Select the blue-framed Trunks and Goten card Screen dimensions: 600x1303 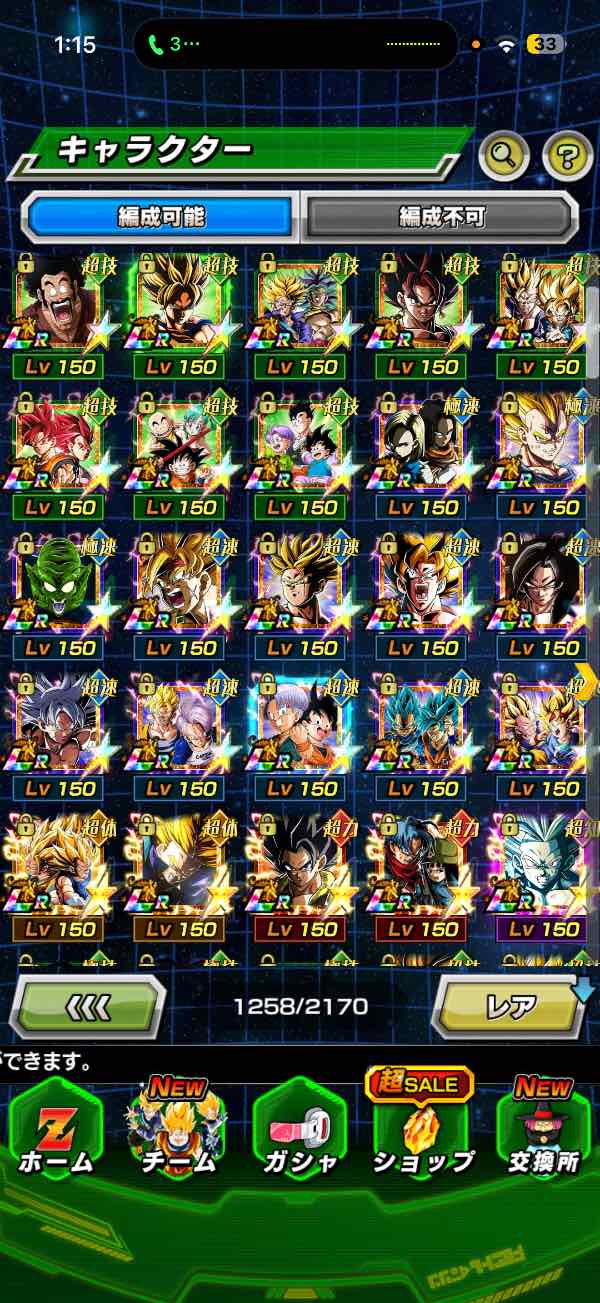pos(302,728)
